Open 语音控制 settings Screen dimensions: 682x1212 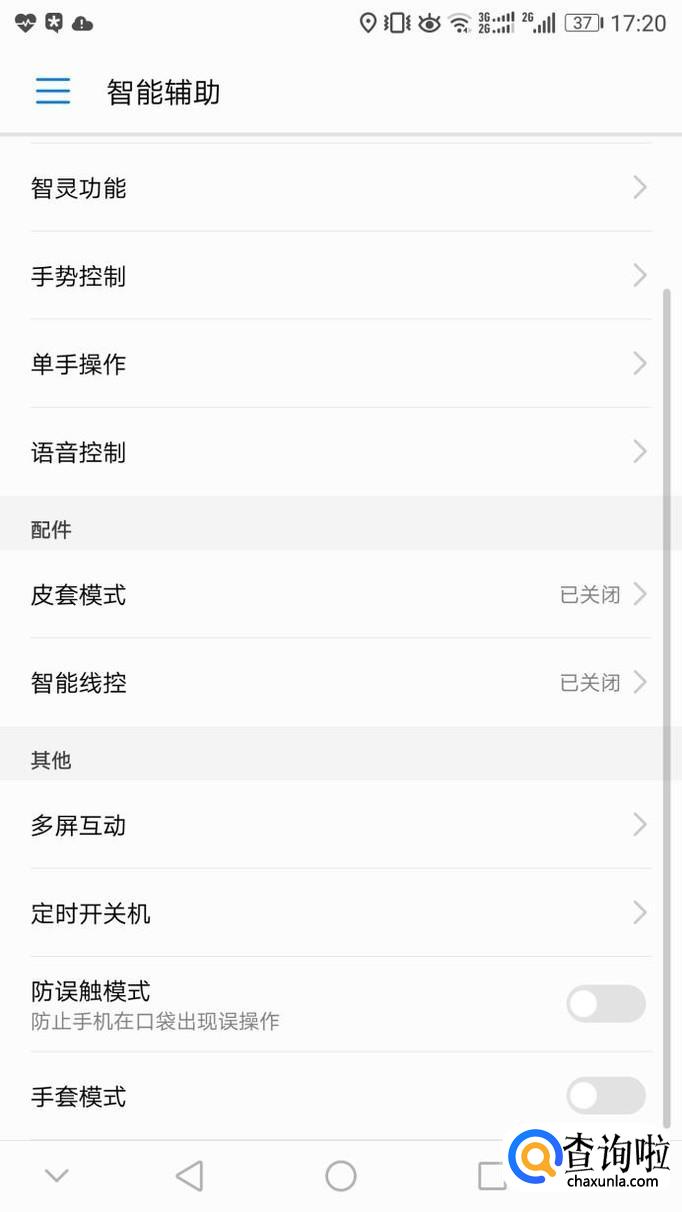pyautogui.click(x=341, y=452)
